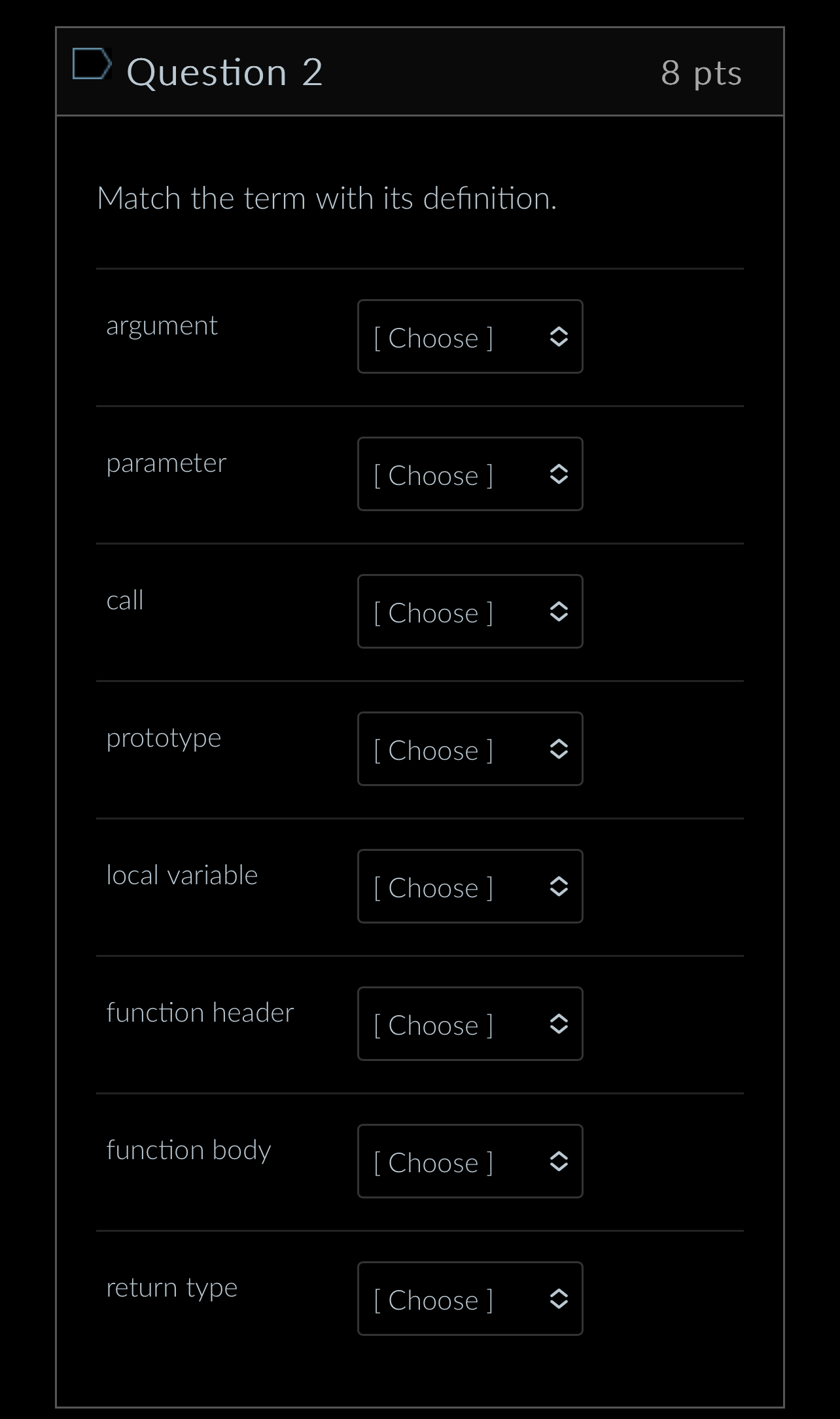The width and height of the screenshot is (840, 1419).
Task: Pick a definition for function header
Action: (x=470, y=1024)
